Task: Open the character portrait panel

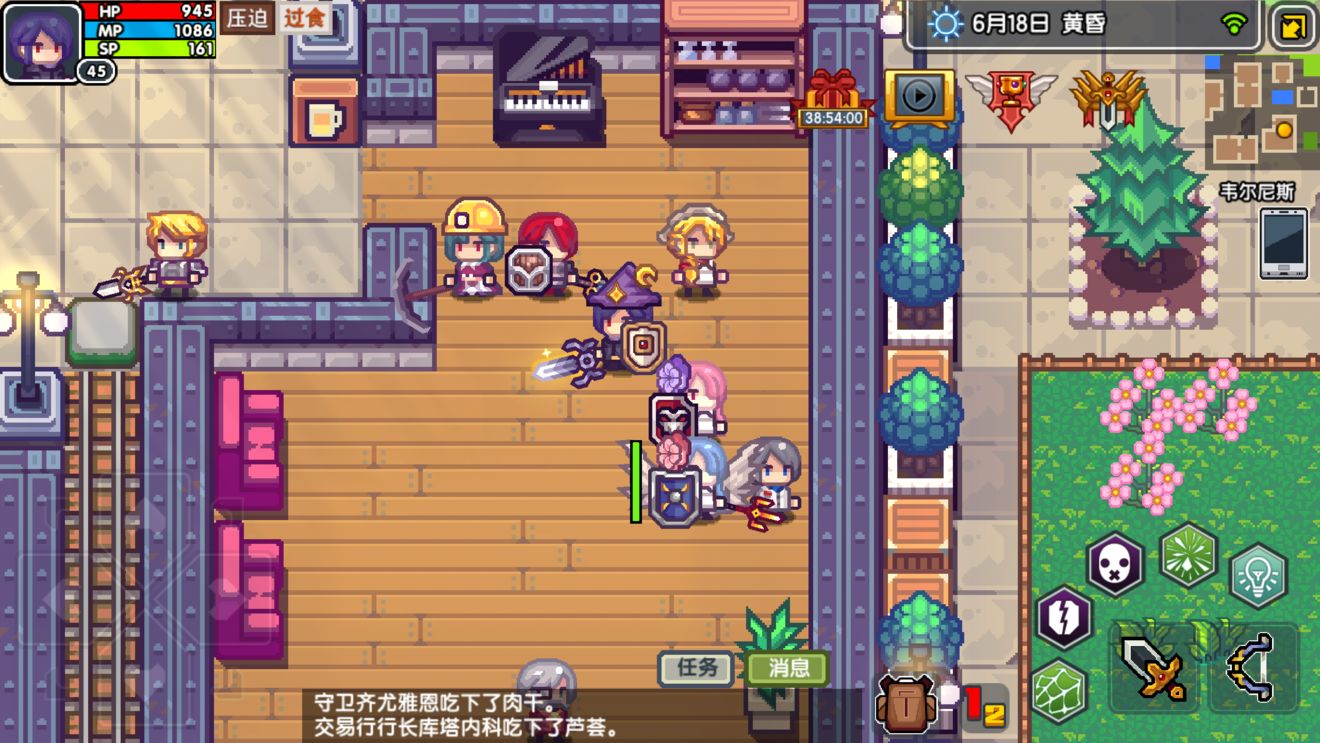Action: coord(42,42)
